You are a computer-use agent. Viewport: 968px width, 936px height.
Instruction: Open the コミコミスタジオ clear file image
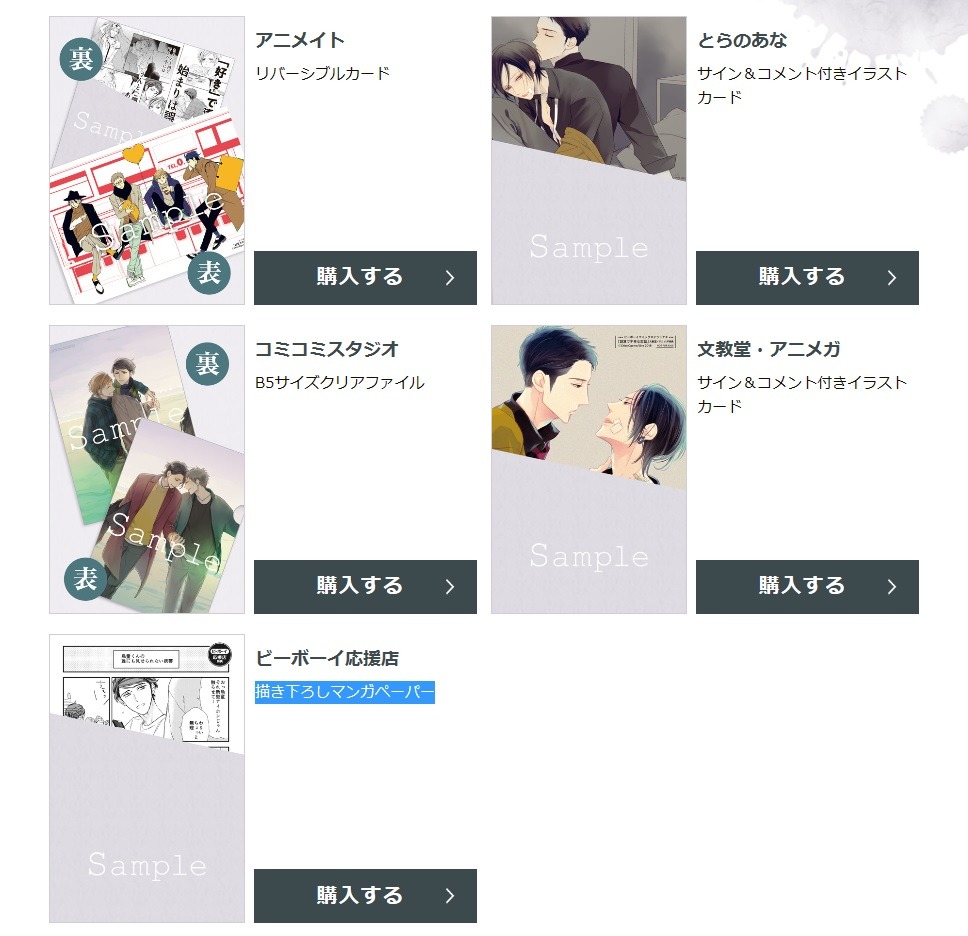[x=147, y=469]
